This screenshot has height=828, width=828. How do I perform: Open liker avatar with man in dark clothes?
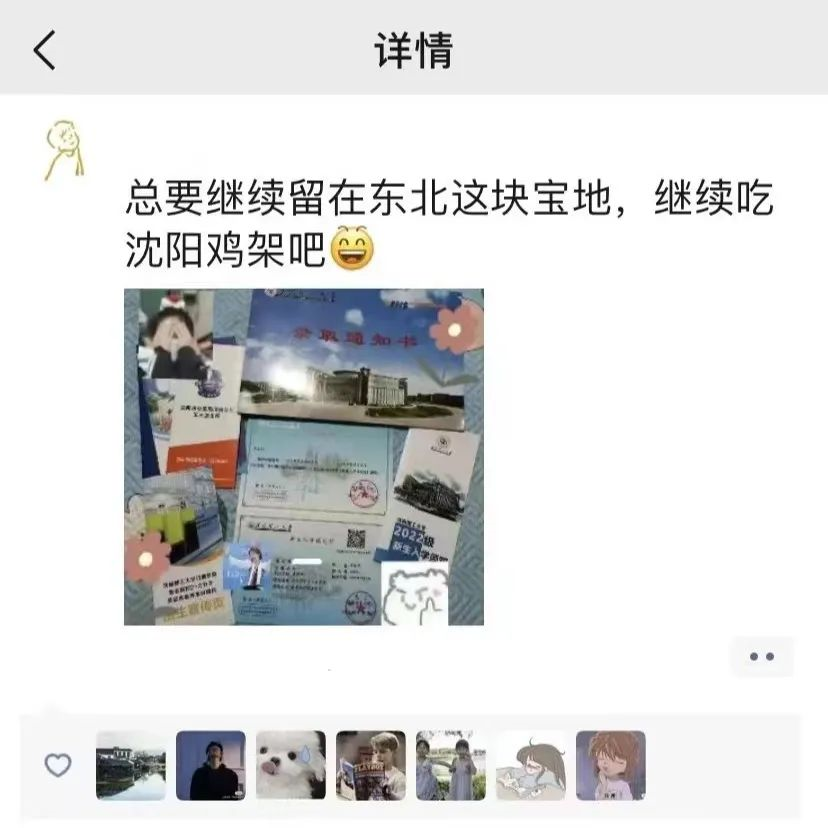tap(211, 766)
